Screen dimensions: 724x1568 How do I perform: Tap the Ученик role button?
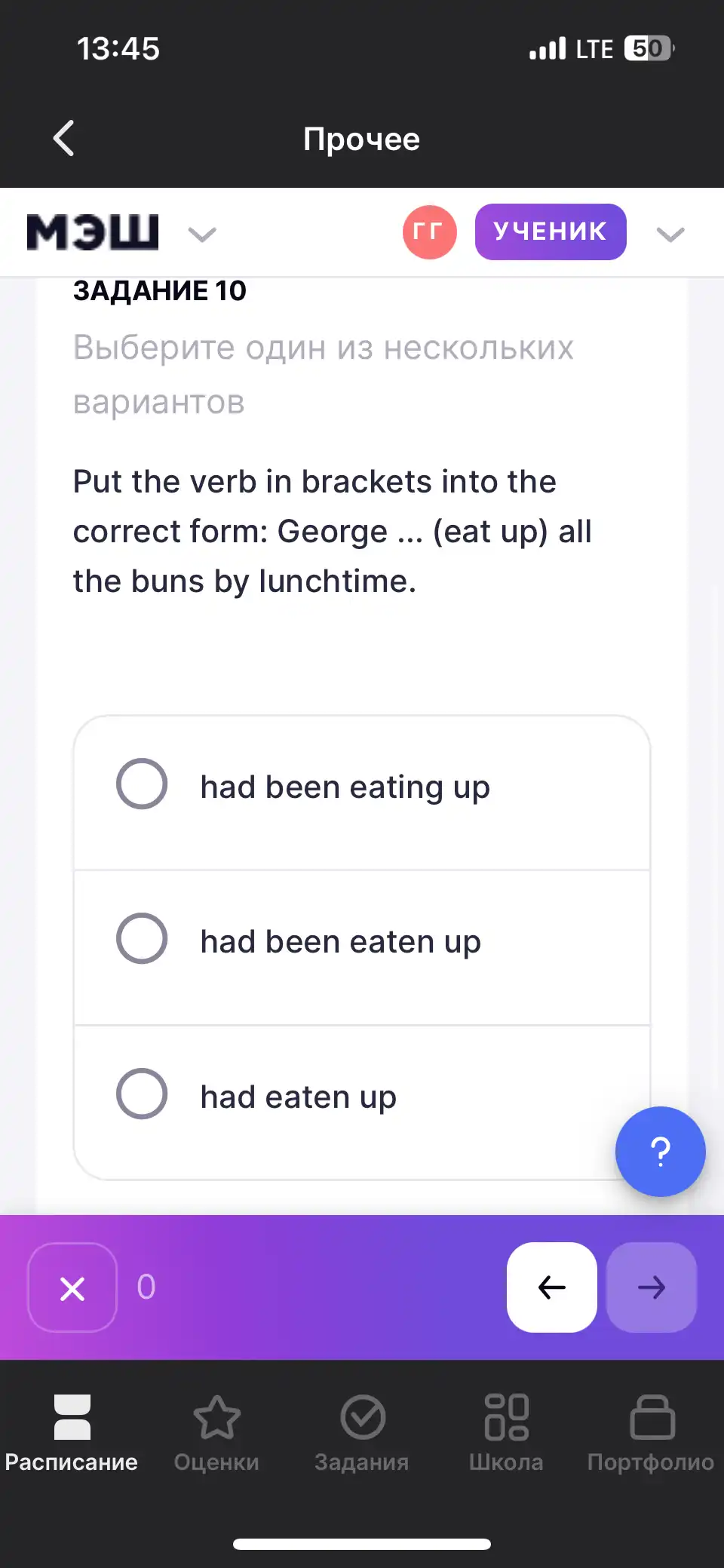coord(551,232)
